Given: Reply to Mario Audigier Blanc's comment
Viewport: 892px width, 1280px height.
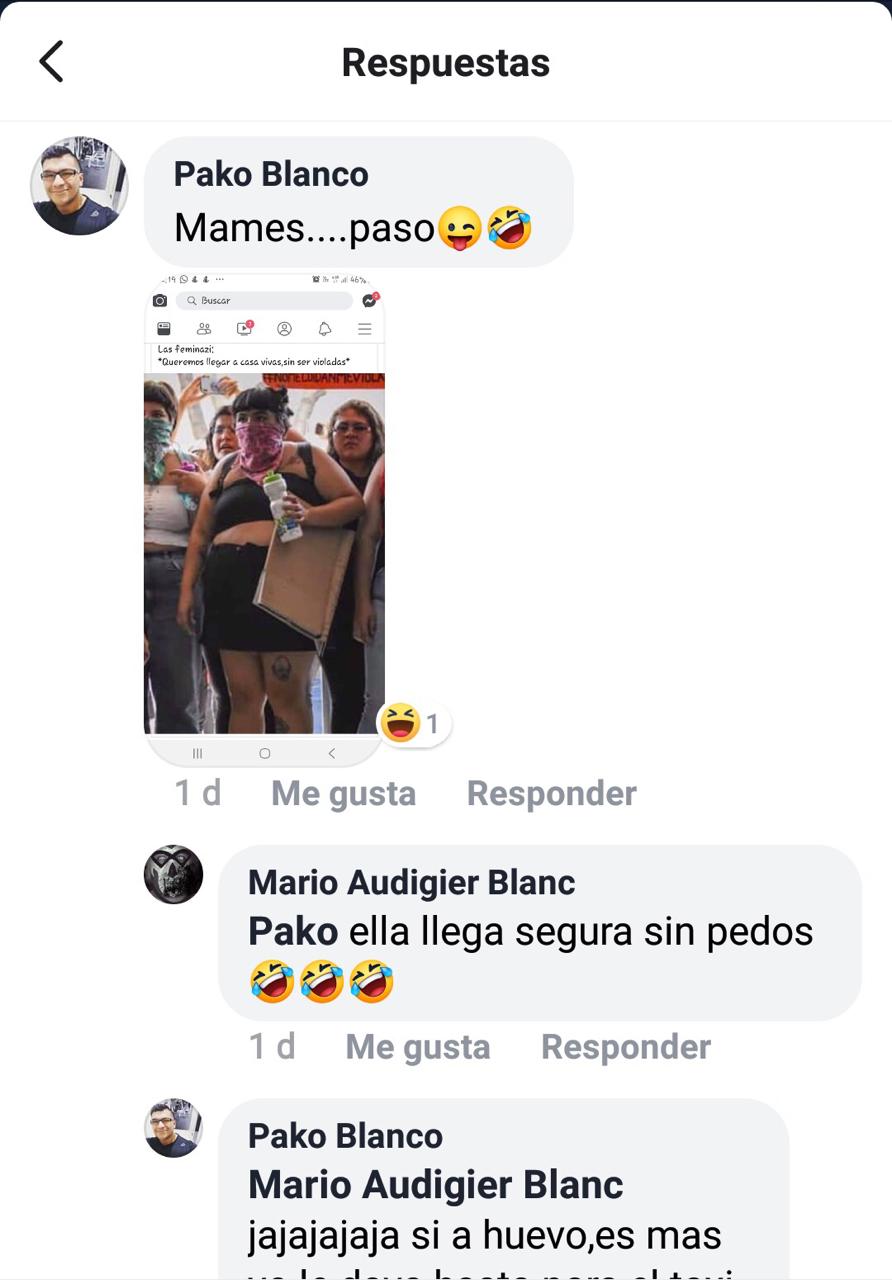Looking at the screenshot, I should click(x=625, y=1047).
